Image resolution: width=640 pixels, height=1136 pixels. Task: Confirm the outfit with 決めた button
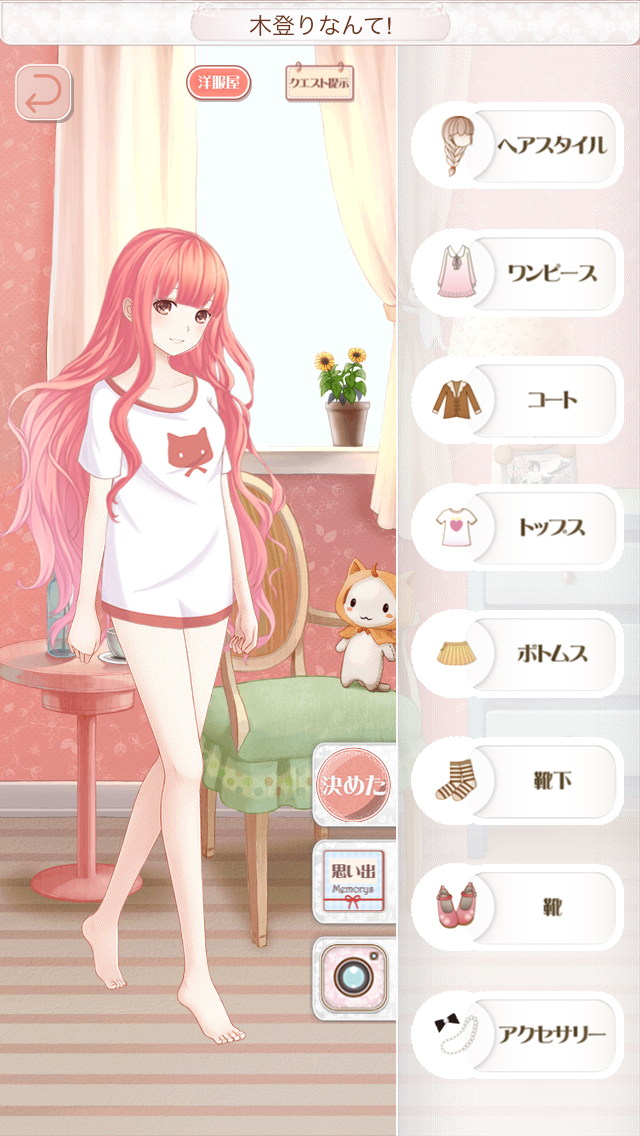point(354,784)
